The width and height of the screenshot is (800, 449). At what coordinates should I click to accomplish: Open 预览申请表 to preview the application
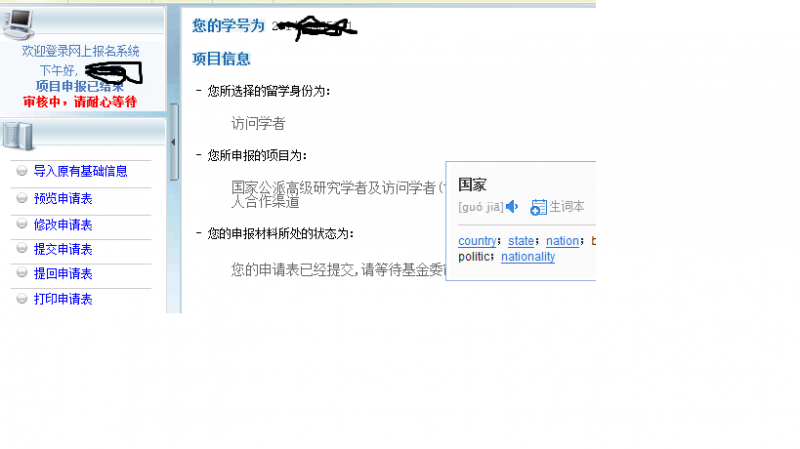click(x=63, y=199)
